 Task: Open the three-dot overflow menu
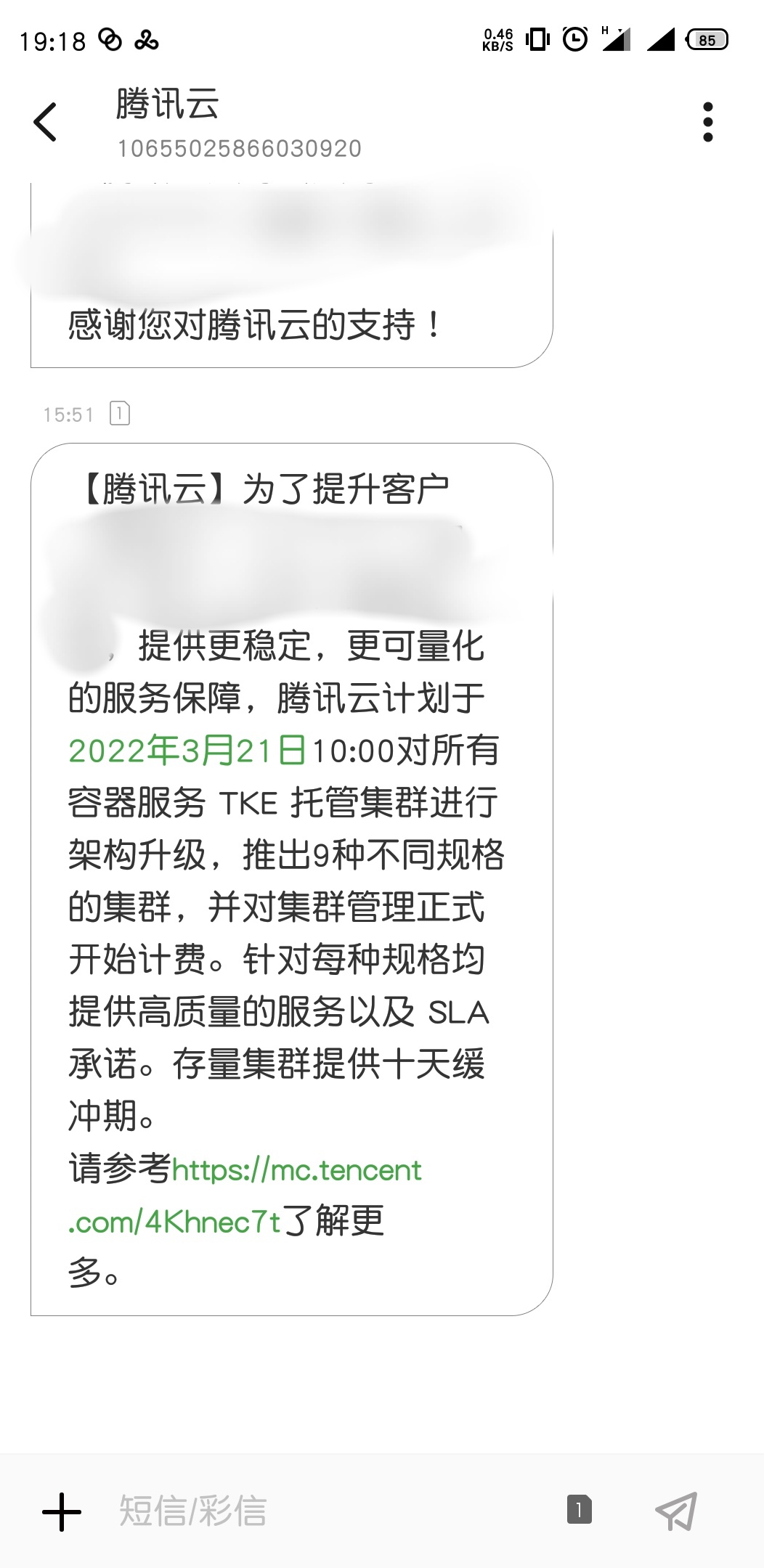(x=708, y=122)
